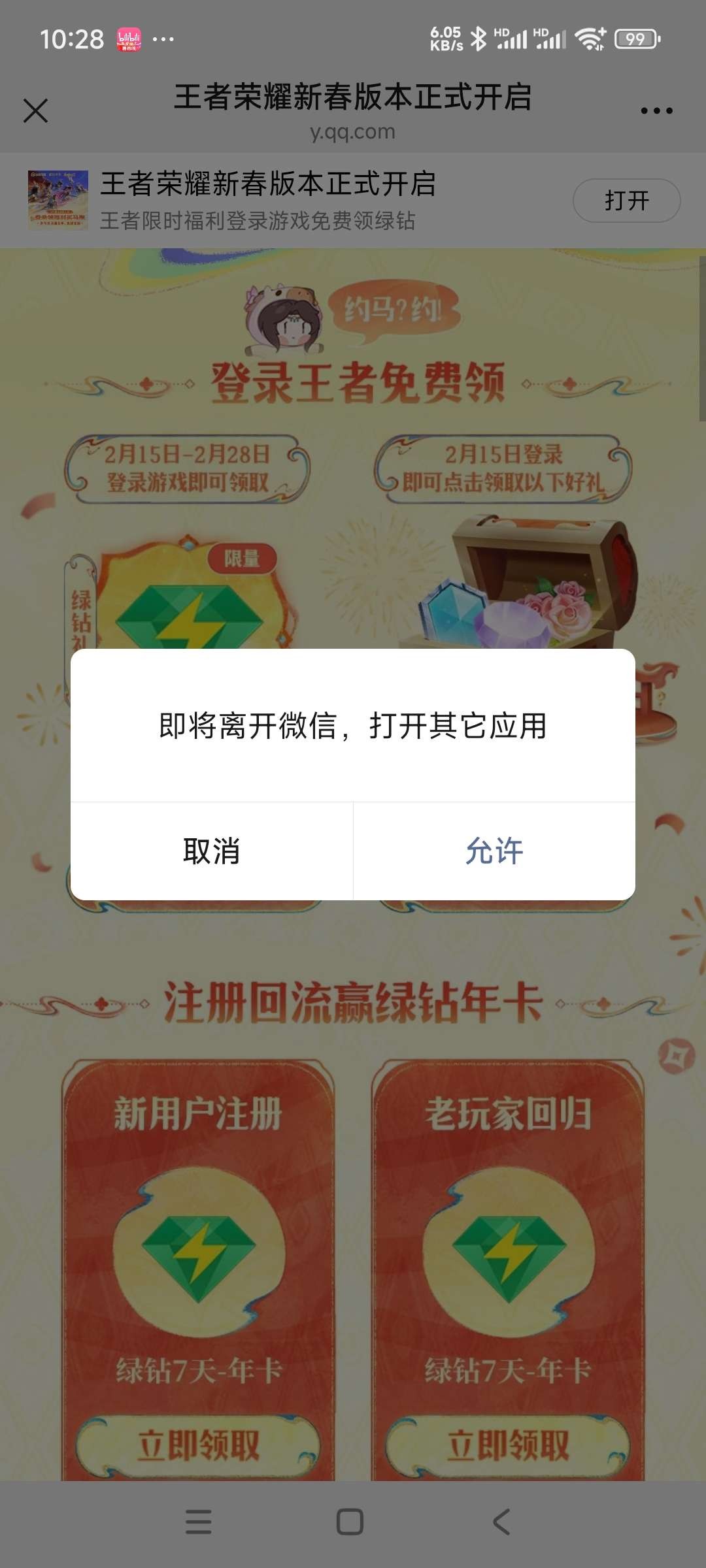
Task: Tap the Bluetooth icon in the status bar
Action: tap(479, 37)
